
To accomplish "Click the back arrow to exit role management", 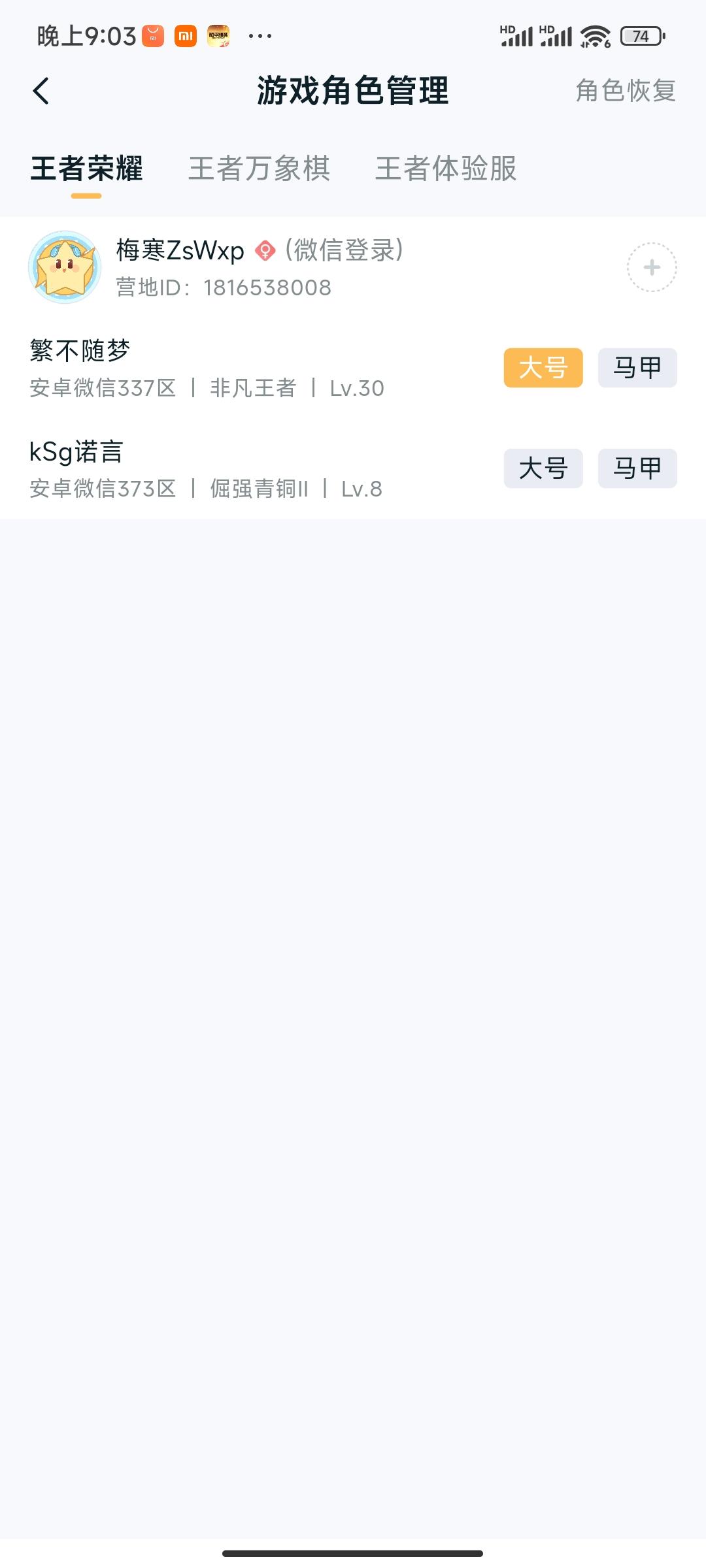I will (41, 91).
